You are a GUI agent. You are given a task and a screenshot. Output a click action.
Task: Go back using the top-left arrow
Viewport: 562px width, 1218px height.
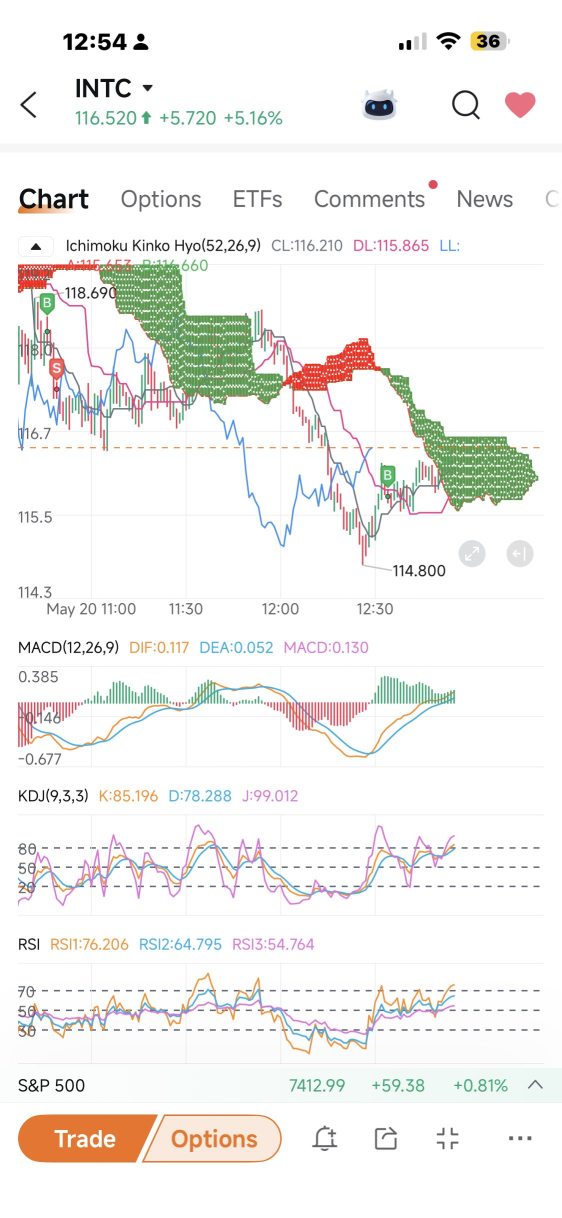[29, 104]
